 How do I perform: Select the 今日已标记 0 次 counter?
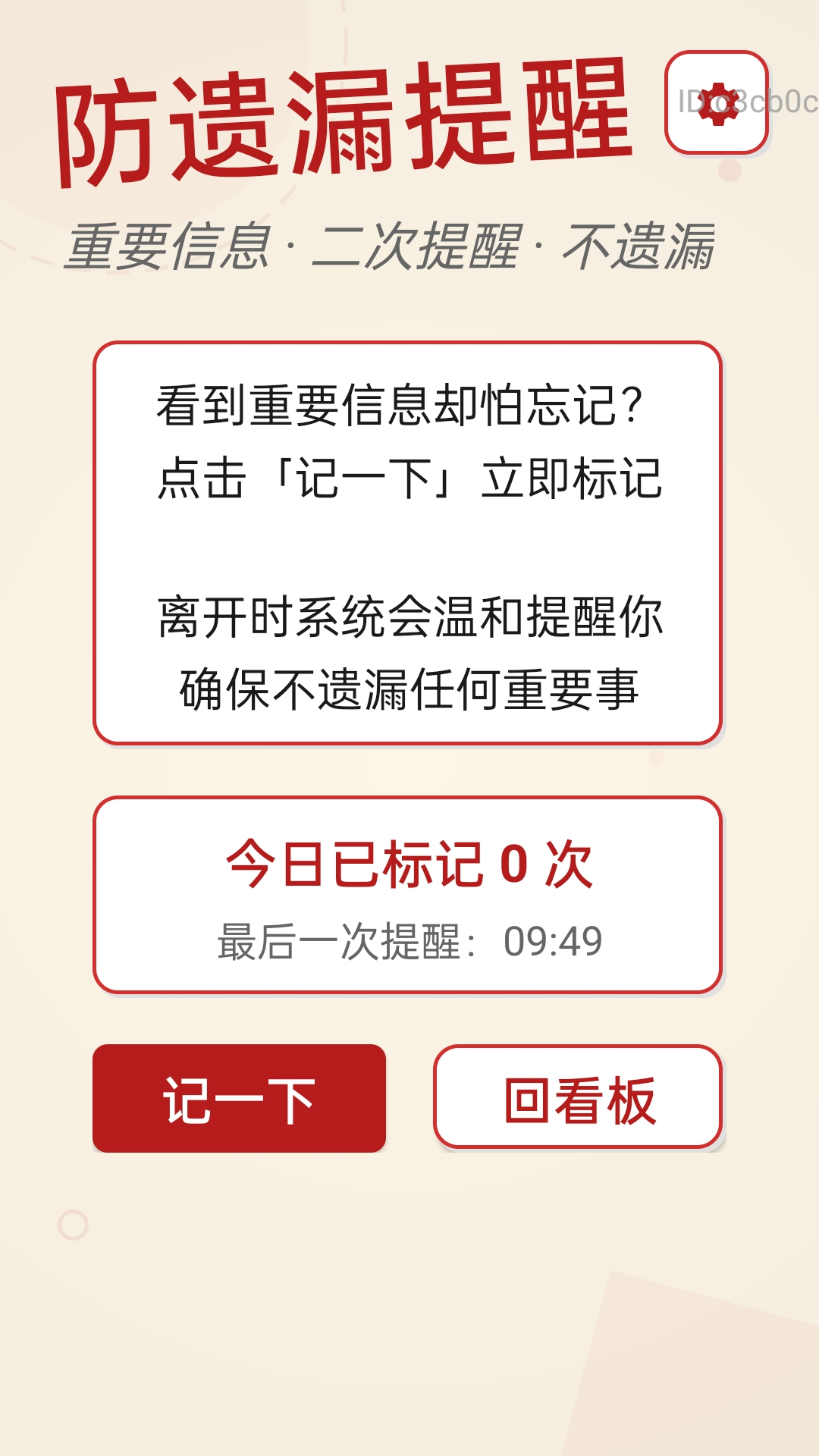click(408, 864)
